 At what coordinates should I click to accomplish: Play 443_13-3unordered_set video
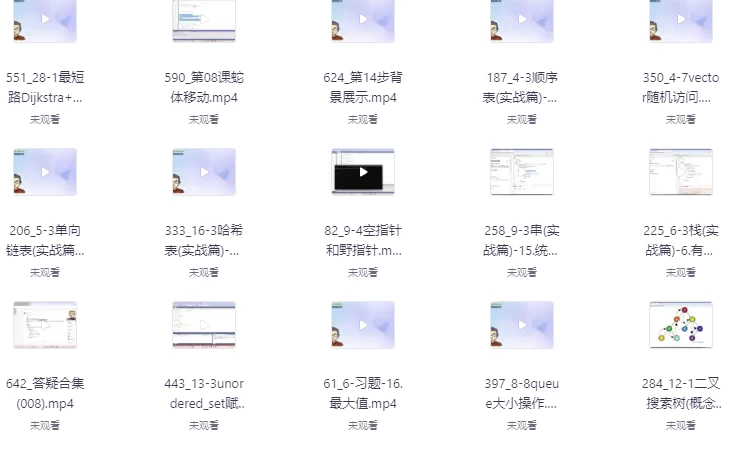(204, 325)
